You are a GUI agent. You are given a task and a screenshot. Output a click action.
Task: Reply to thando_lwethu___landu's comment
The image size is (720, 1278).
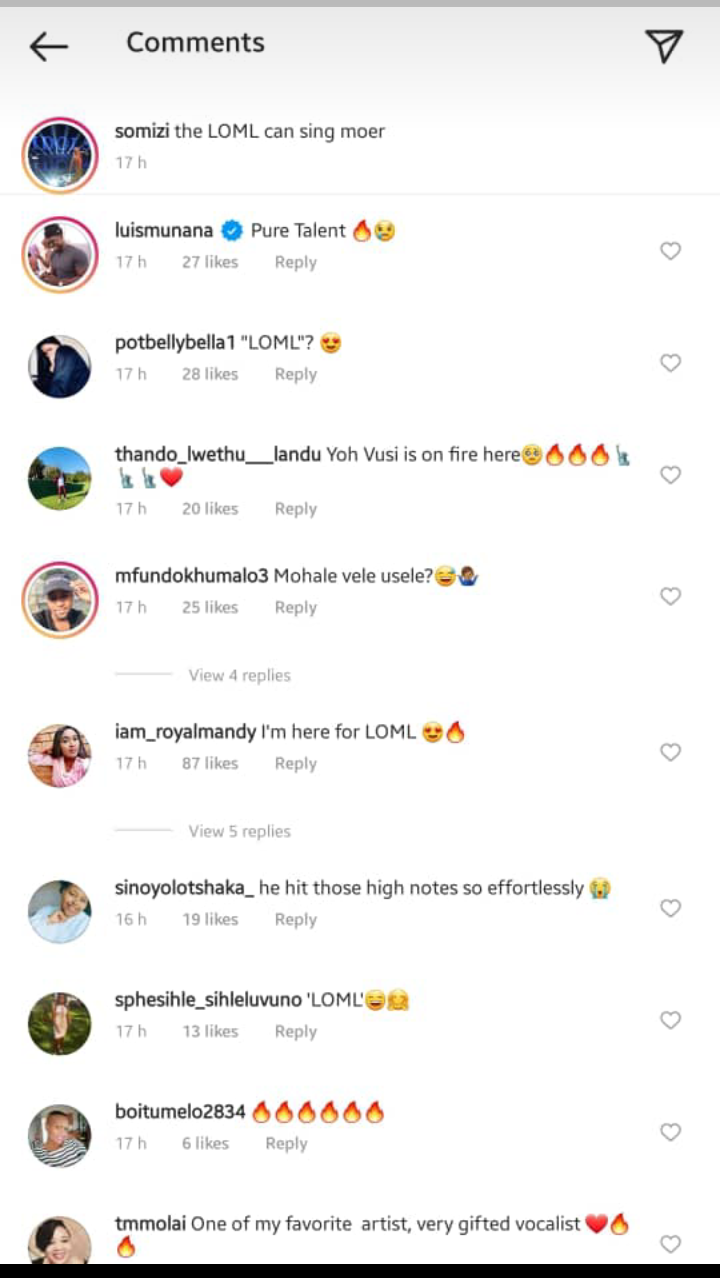[295, 509]
